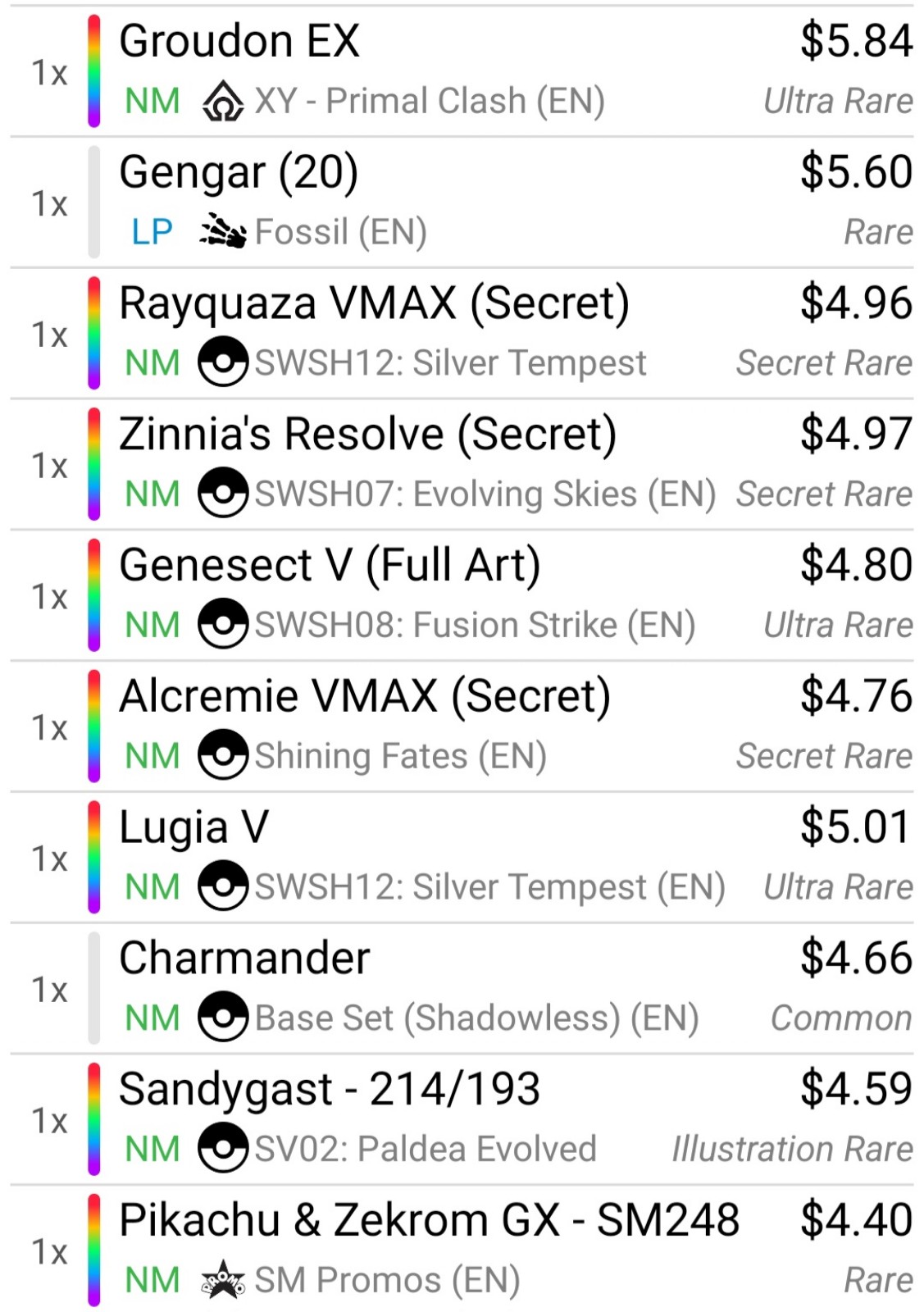The width and height of the screenshot is (924, 1312).
Task: Select the Lugia V entry
Action: [x=194, y=827]
